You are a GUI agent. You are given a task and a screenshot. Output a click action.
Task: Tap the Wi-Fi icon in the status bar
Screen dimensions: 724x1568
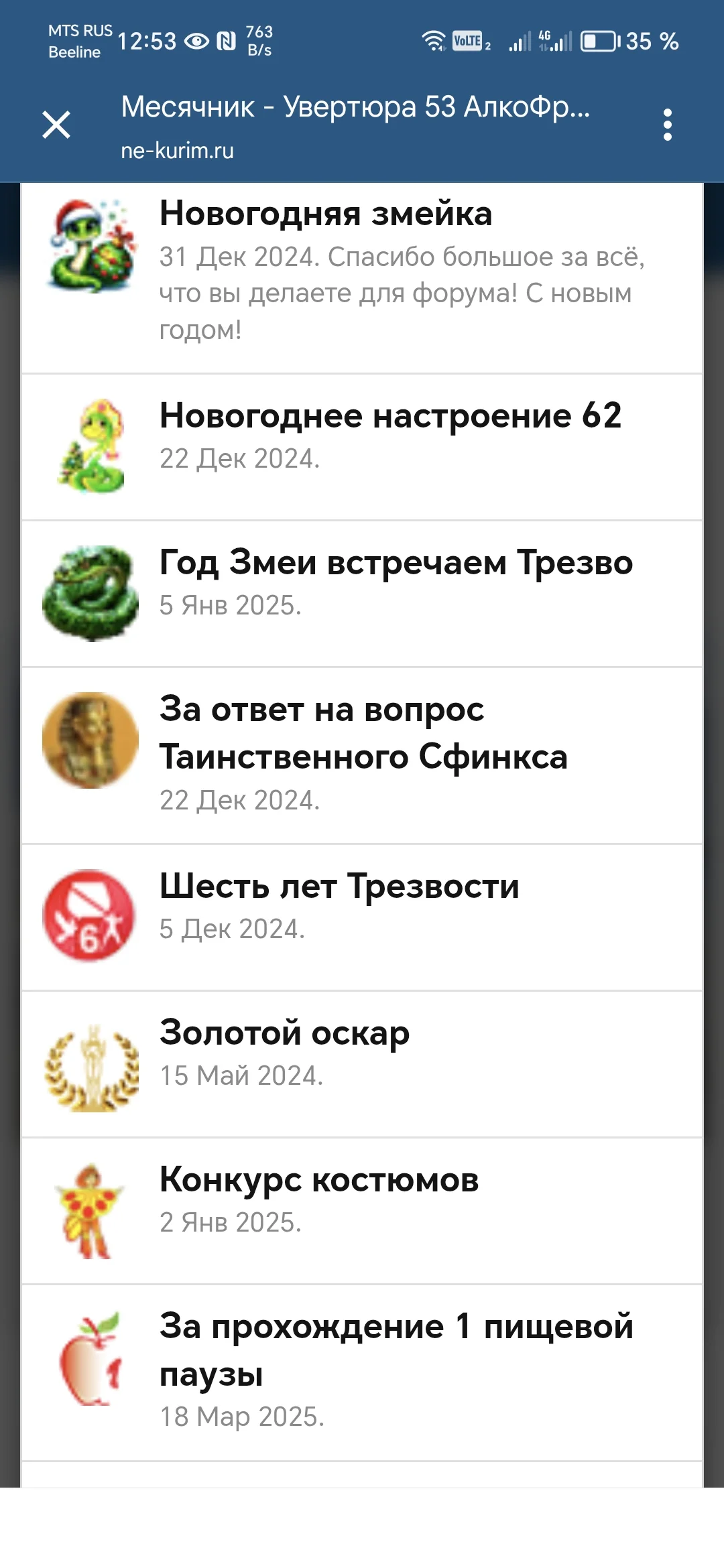[434, 40]
